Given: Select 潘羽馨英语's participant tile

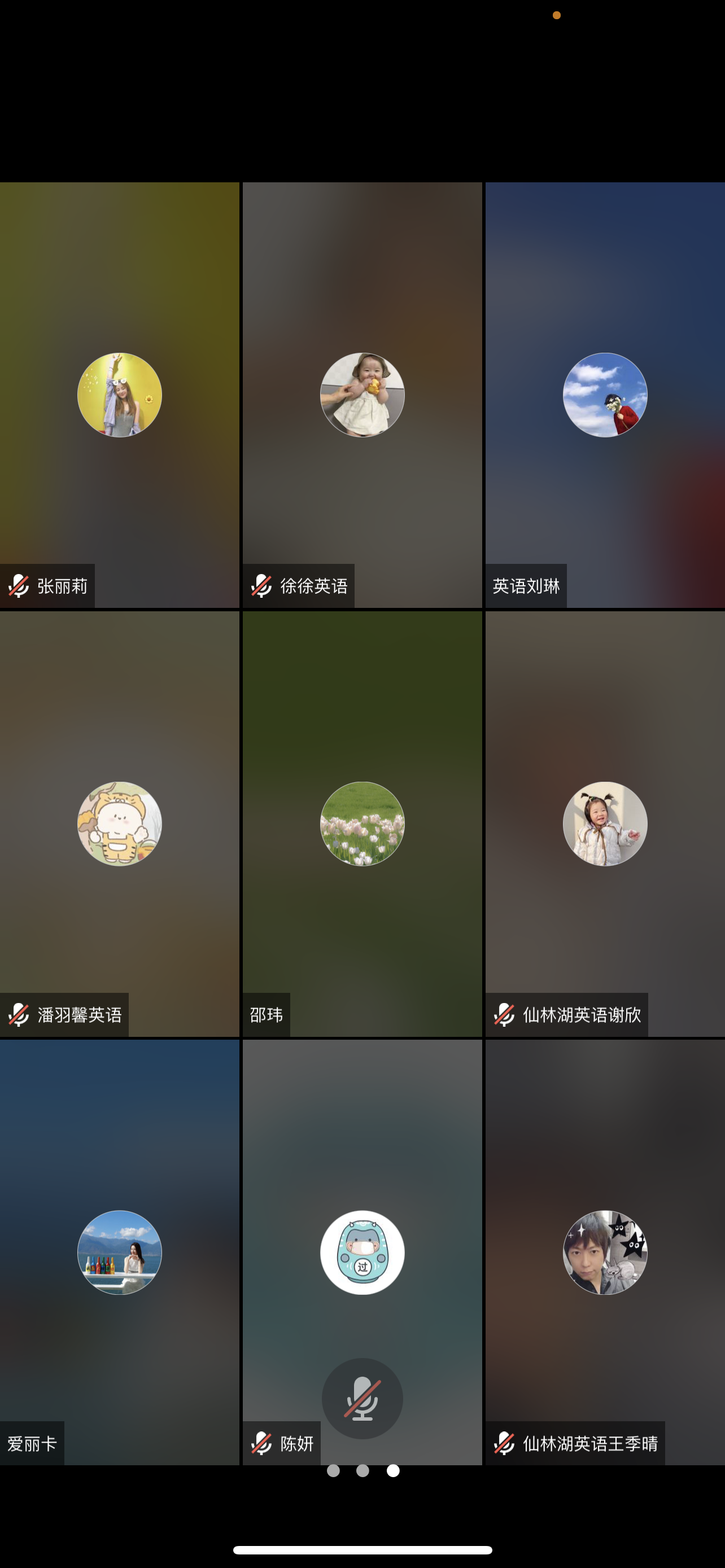Looking at the screenshot, I should coord(119,823).
